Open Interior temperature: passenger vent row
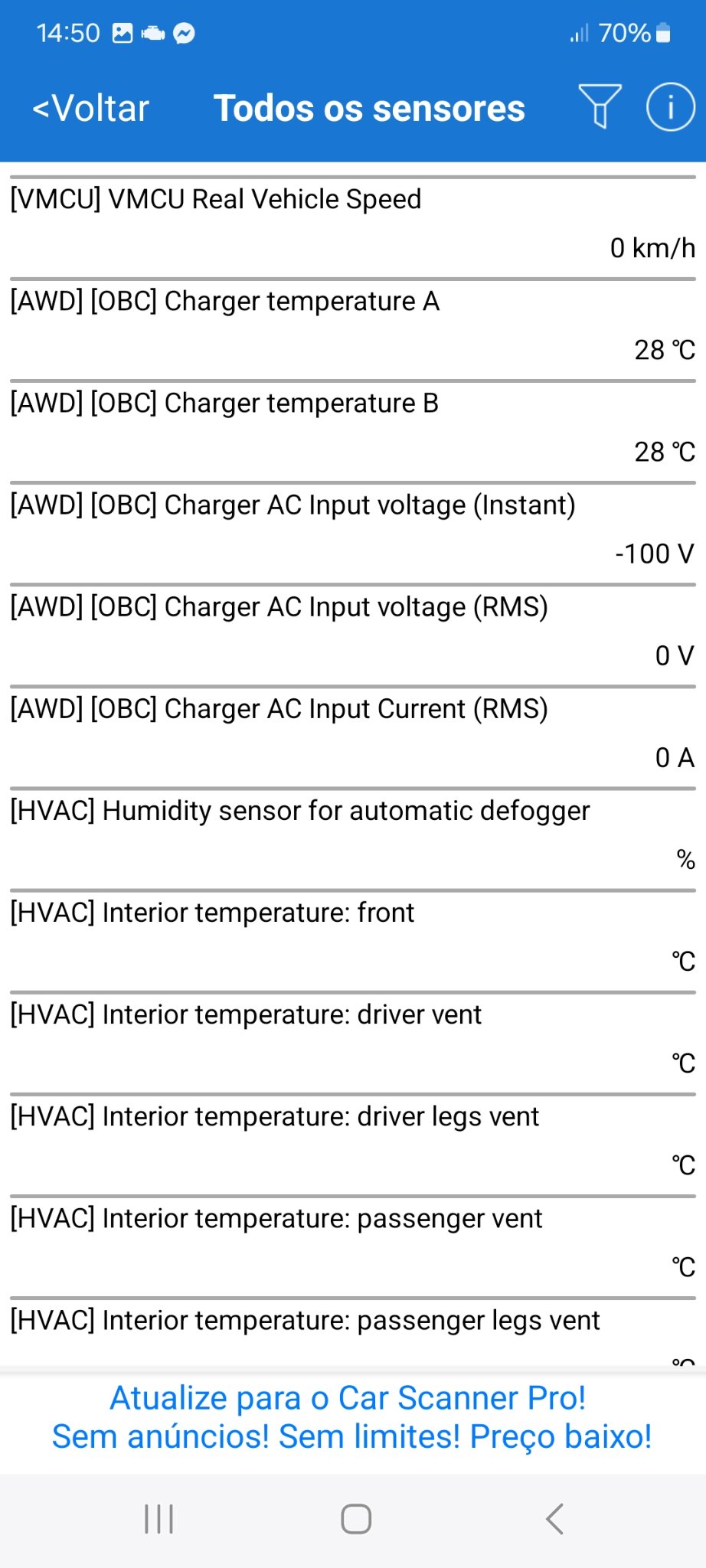The image size is (706, 1568). (x=352, y=1243)
